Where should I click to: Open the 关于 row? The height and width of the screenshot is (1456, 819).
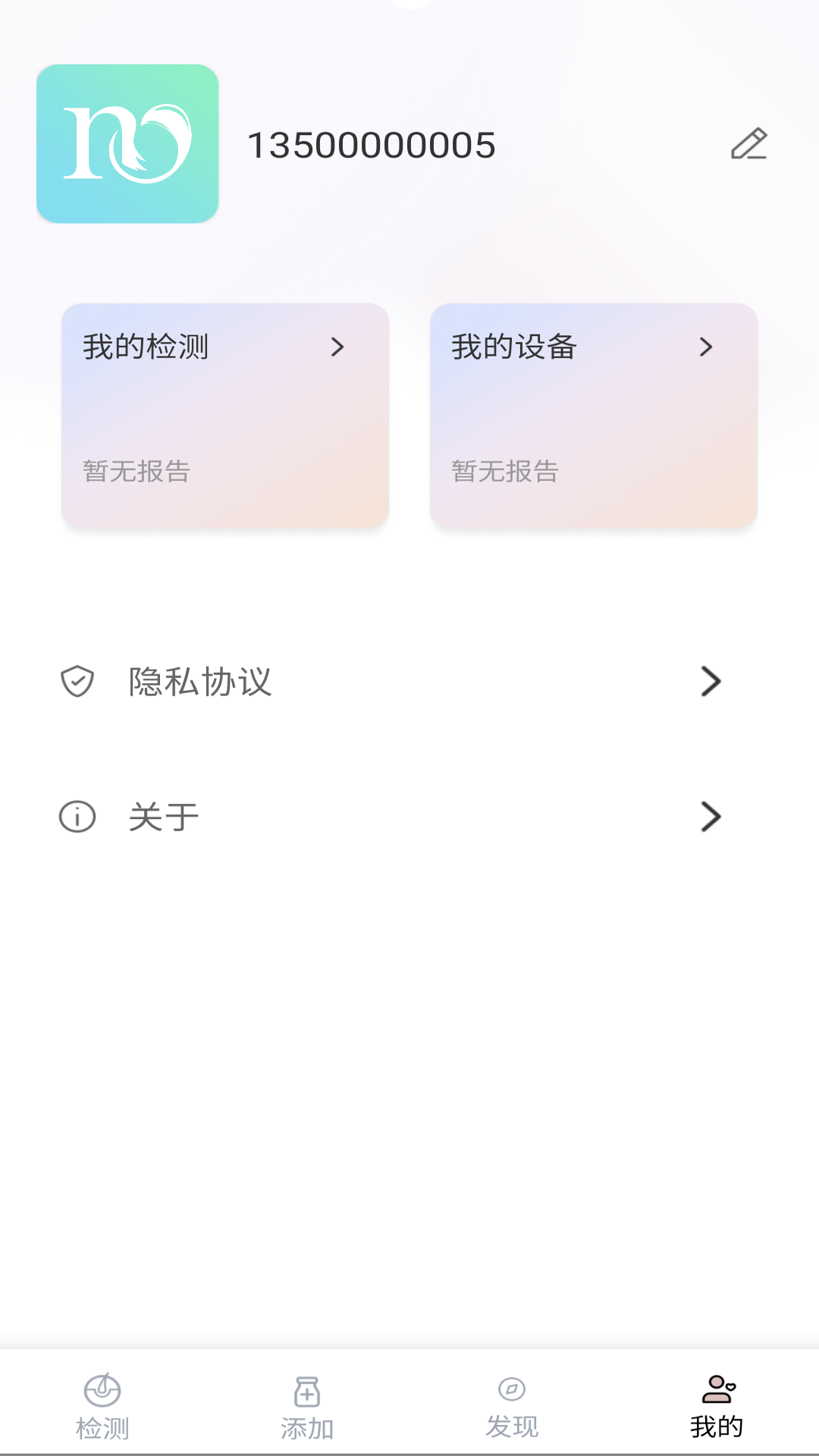391,817
